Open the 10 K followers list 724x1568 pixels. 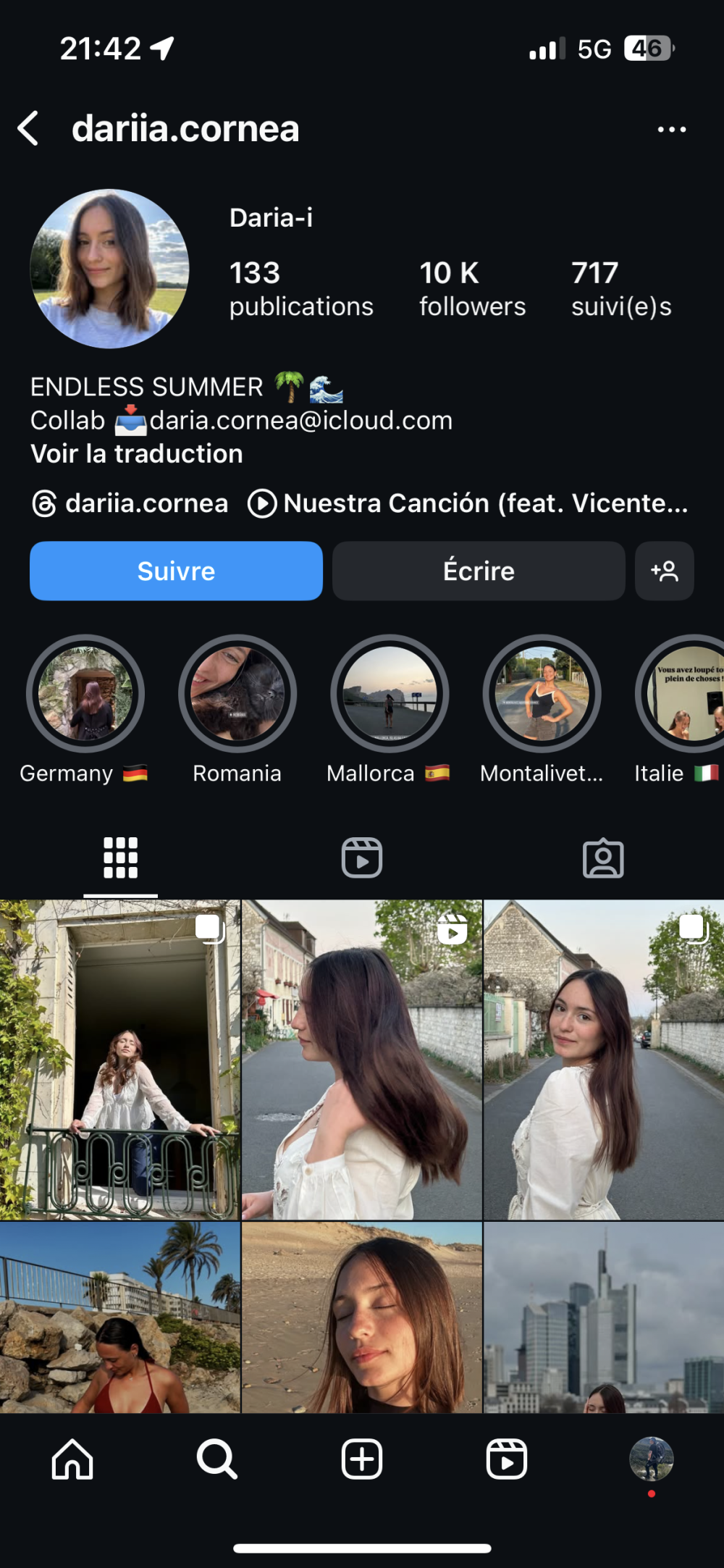coord(472,289)
